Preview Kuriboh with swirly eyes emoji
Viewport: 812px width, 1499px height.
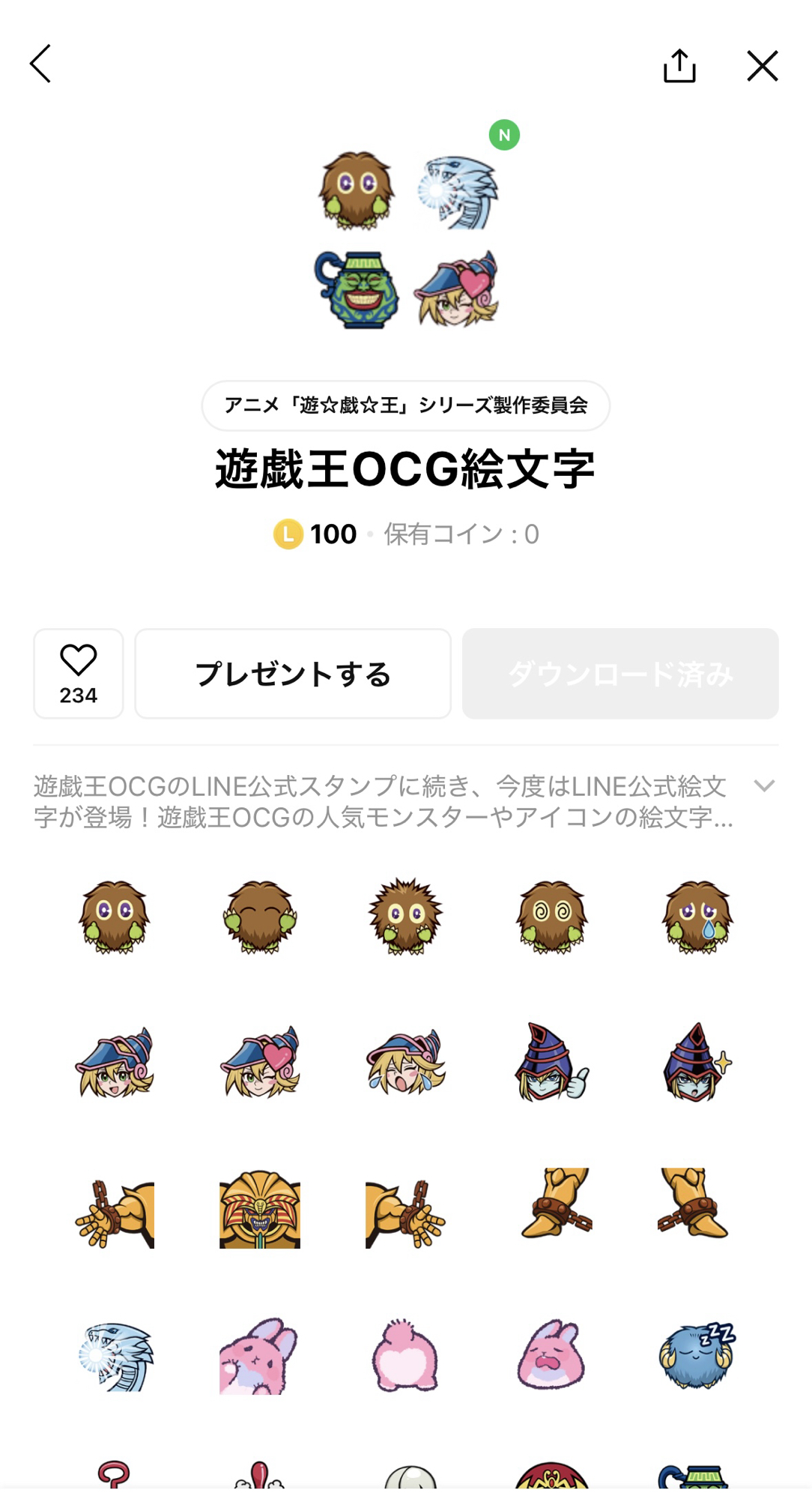tap(551, 916)
